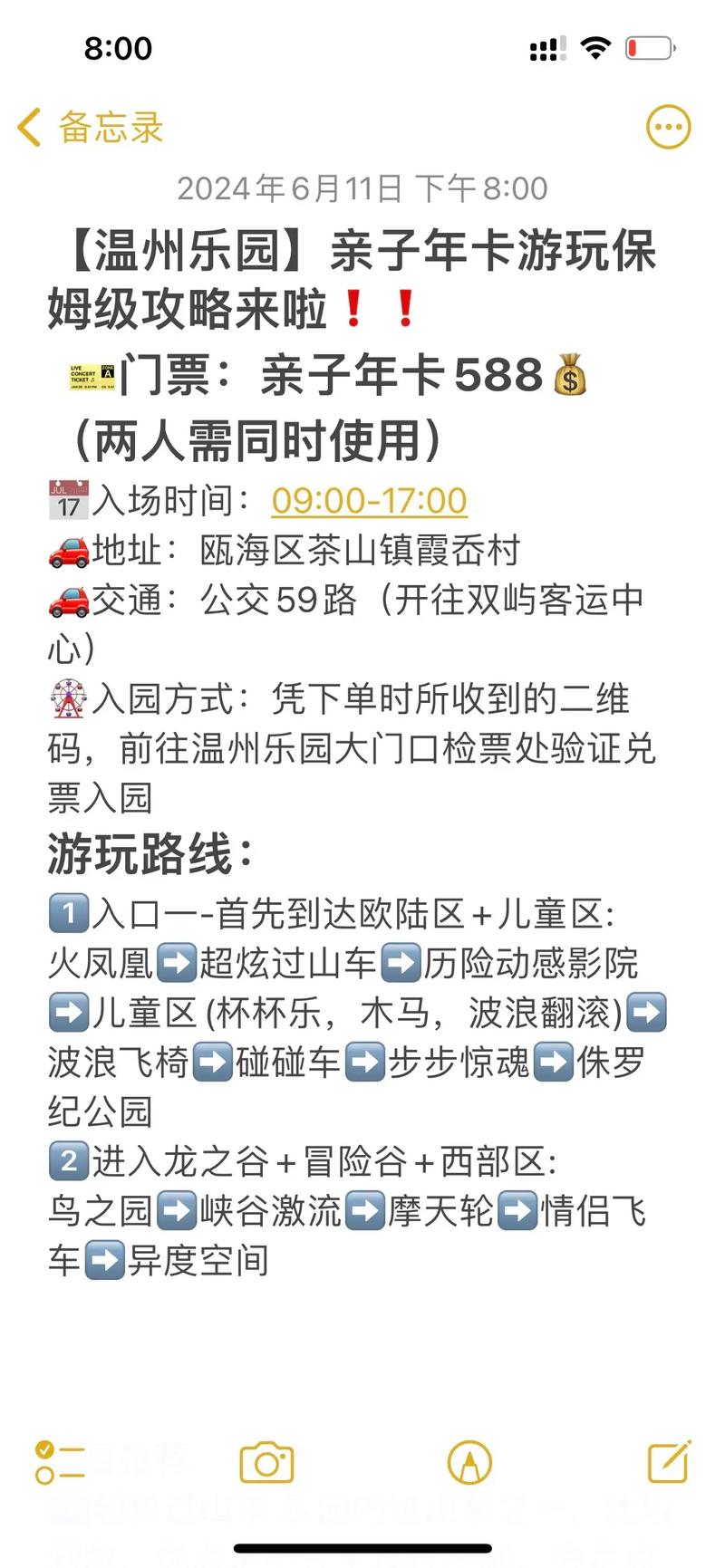Compose a new note
The image size is (725, 1568).
coord(669,1462)
